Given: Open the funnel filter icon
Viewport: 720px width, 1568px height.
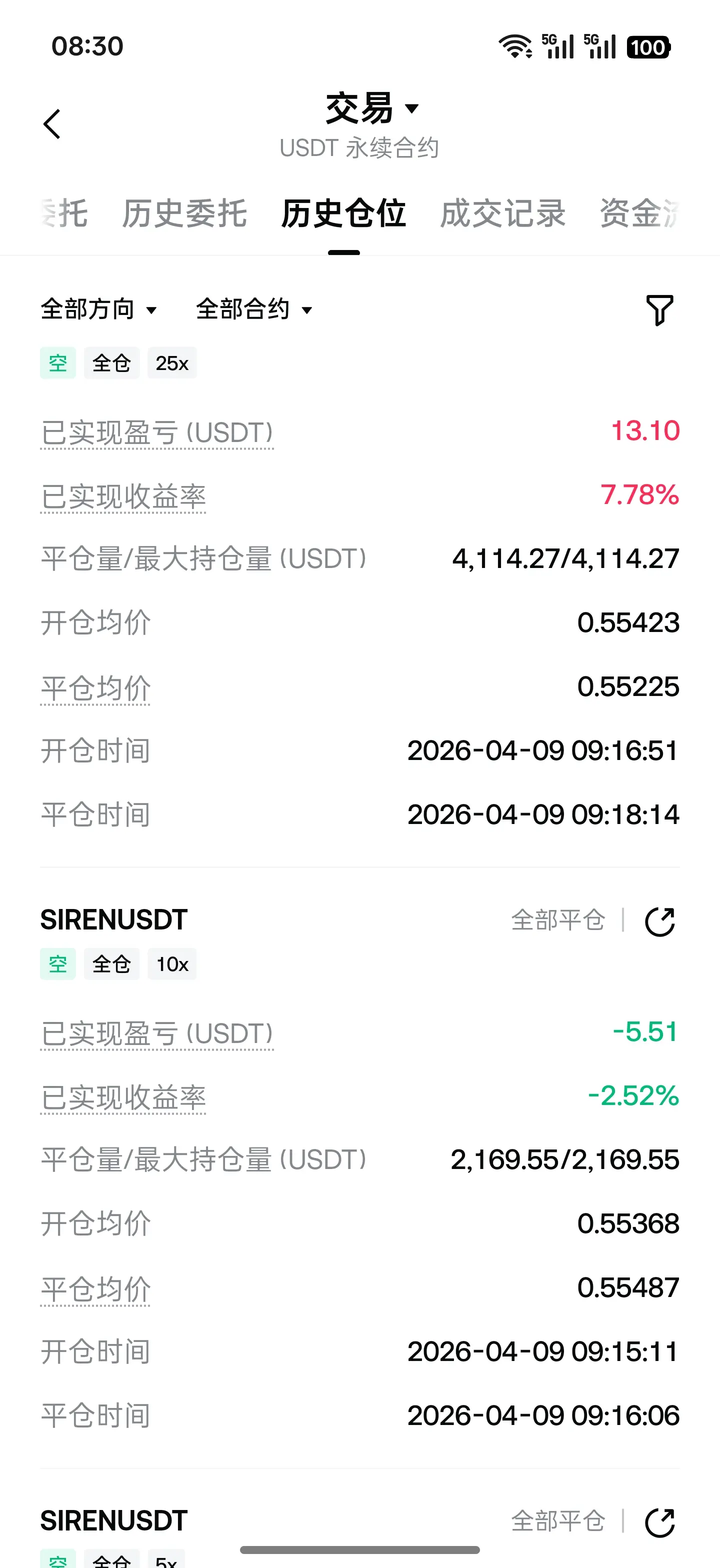Looking at the screenshot, I should pyautogui.click(x=659, y=310).
